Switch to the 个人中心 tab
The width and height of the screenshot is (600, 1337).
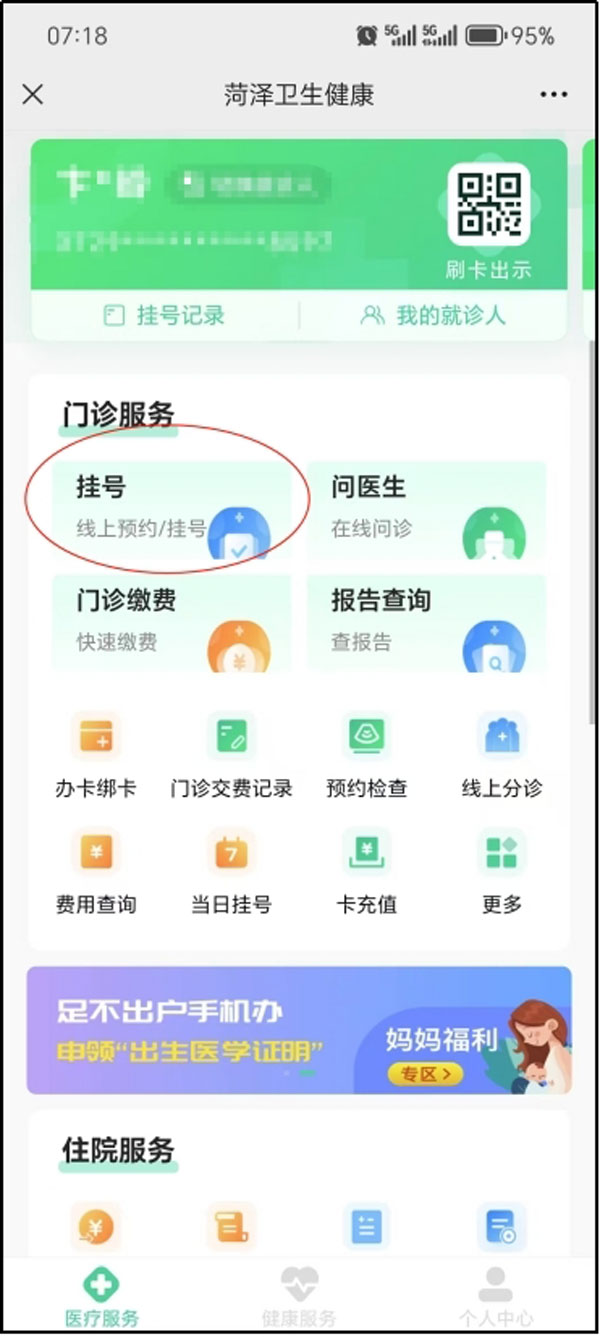[495, 1295]
